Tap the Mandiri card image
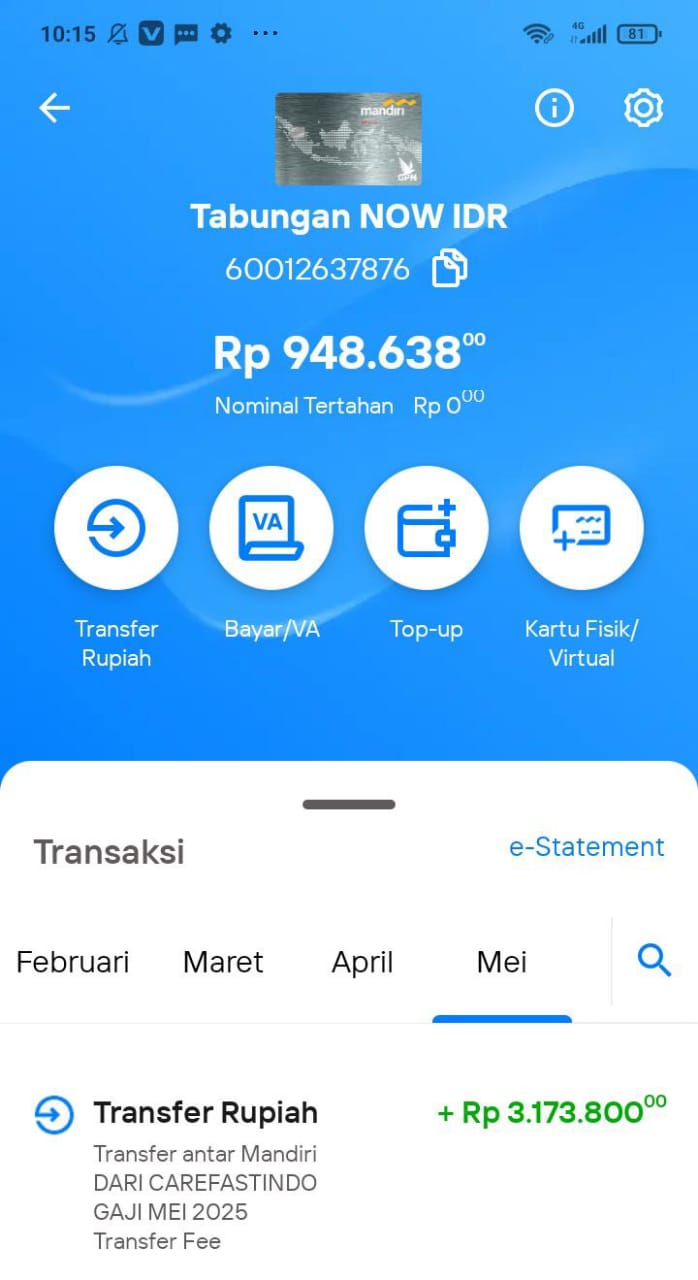698x1280 pixels. click(x=348, y=139)
